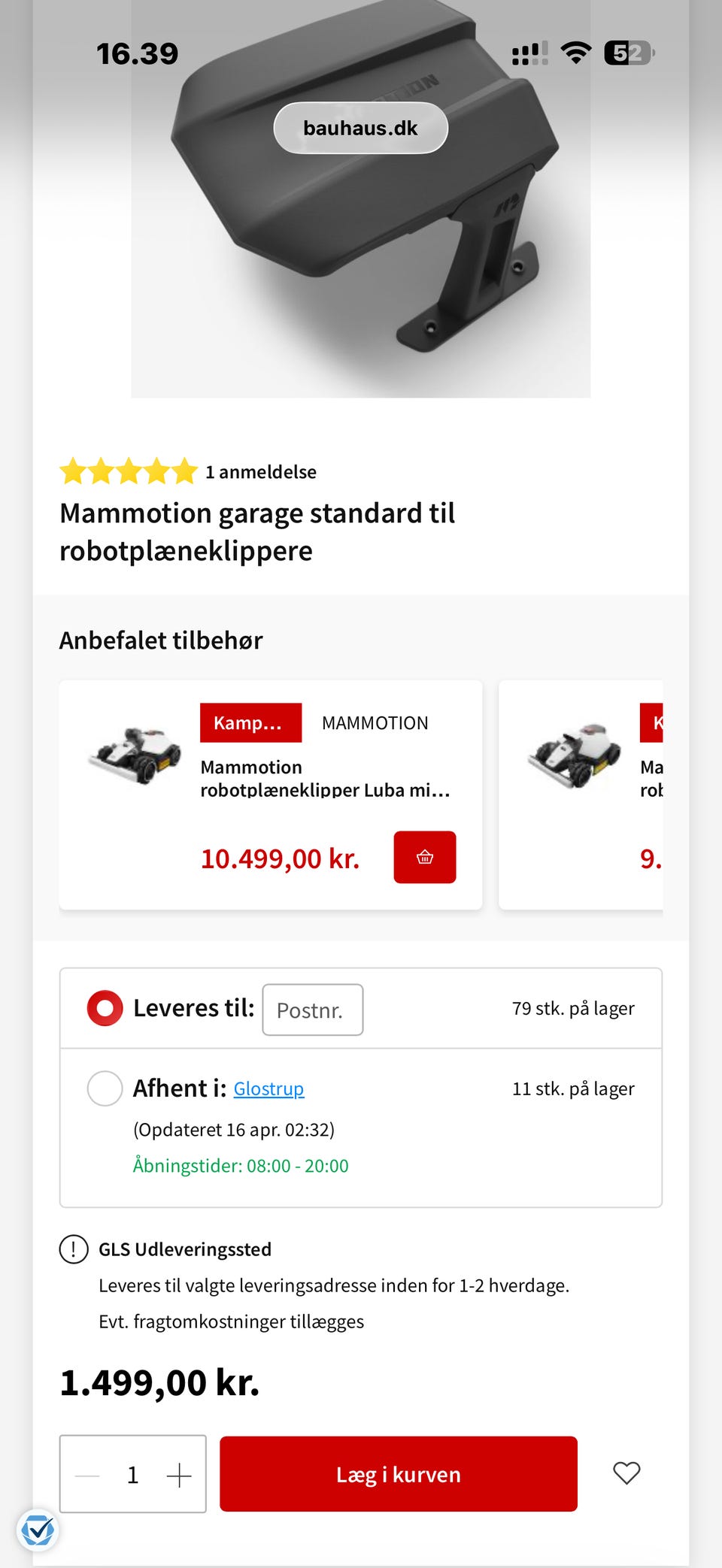Image resolution: width=722 pixels, height=1568 pixels.
Task: Select the 'Leveres til' delivery option
Action: [x=105, y=1007]
